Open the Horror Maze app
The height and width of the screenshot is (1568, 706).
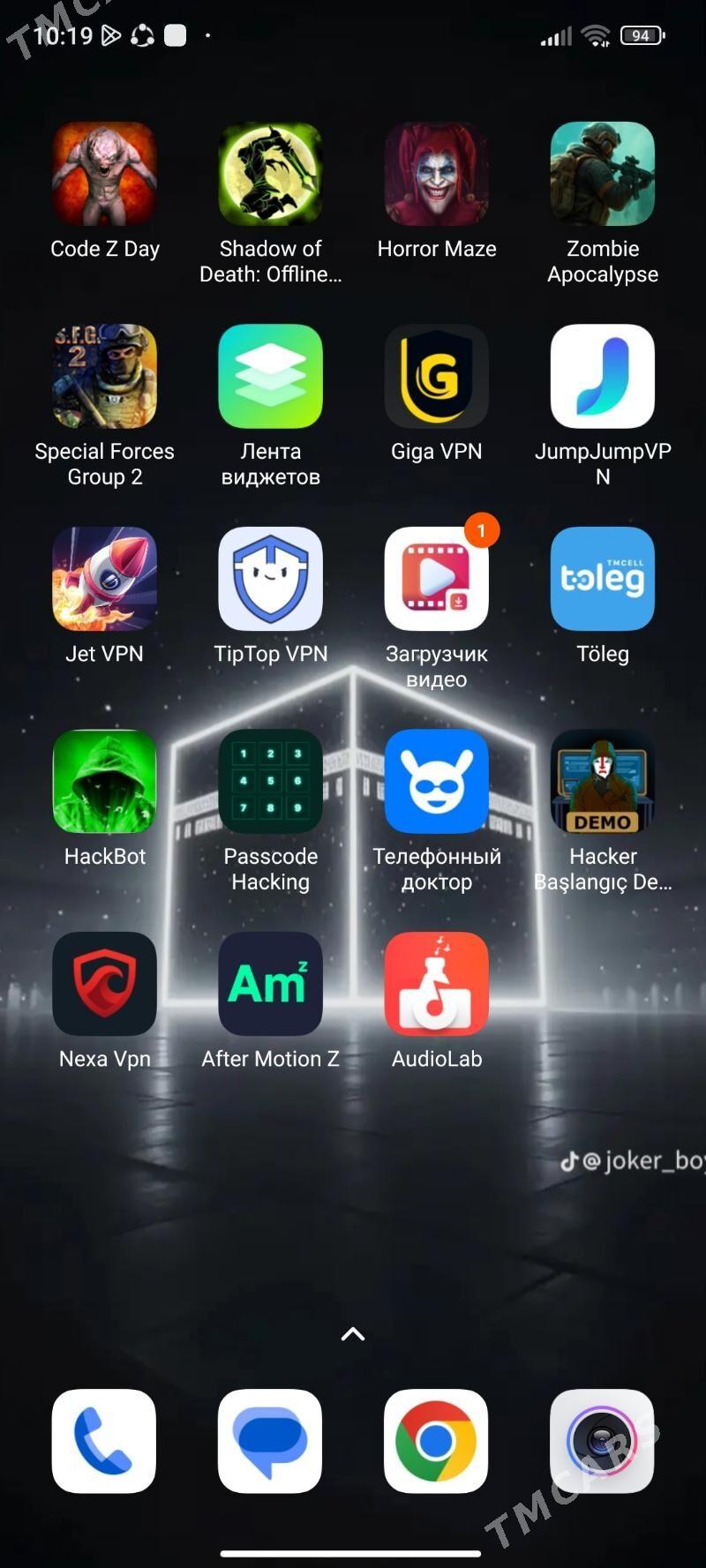436,174
